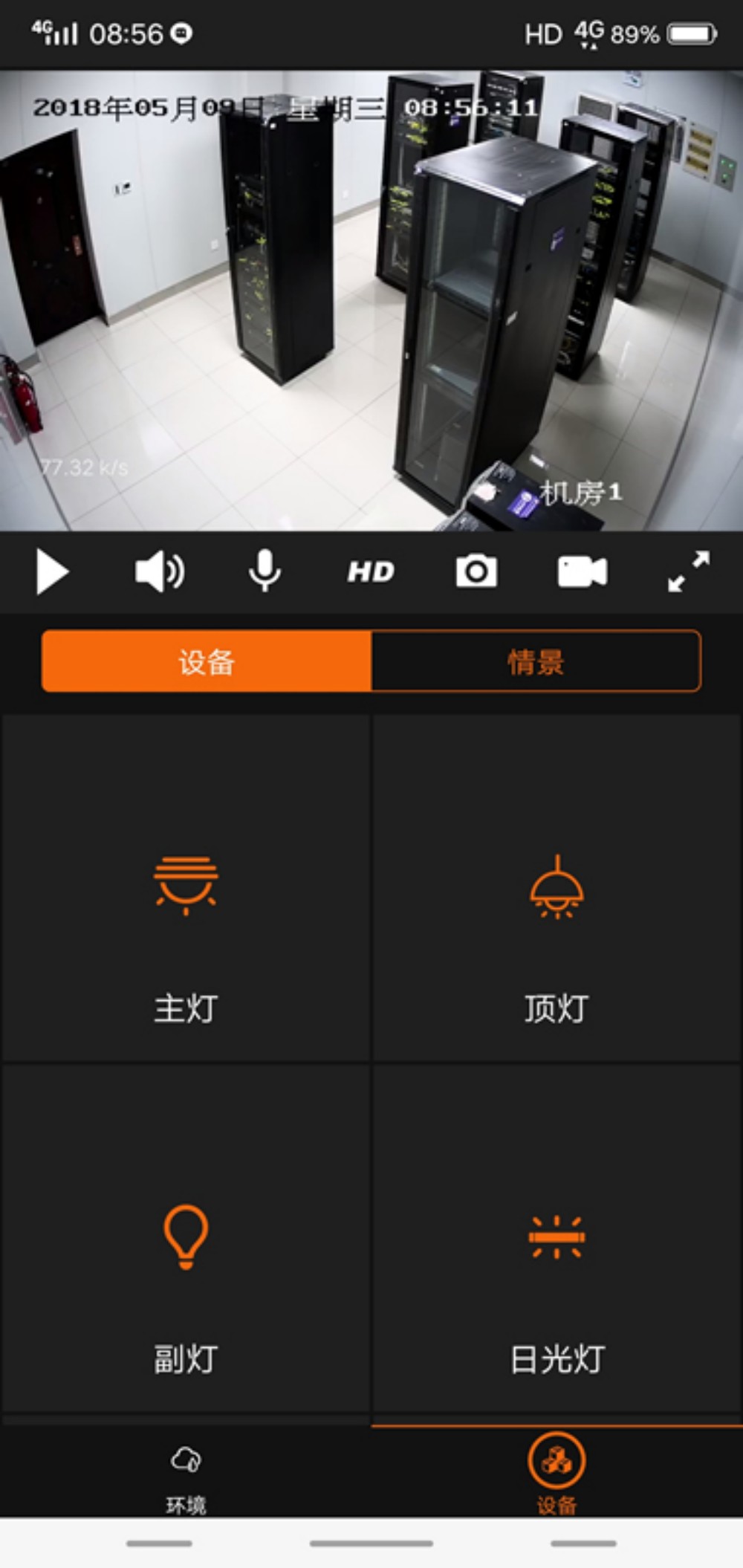Viewport: 743px width, 1568px height.
Task: Expand the video to fullscreen
Action: (x=688, y=572)
